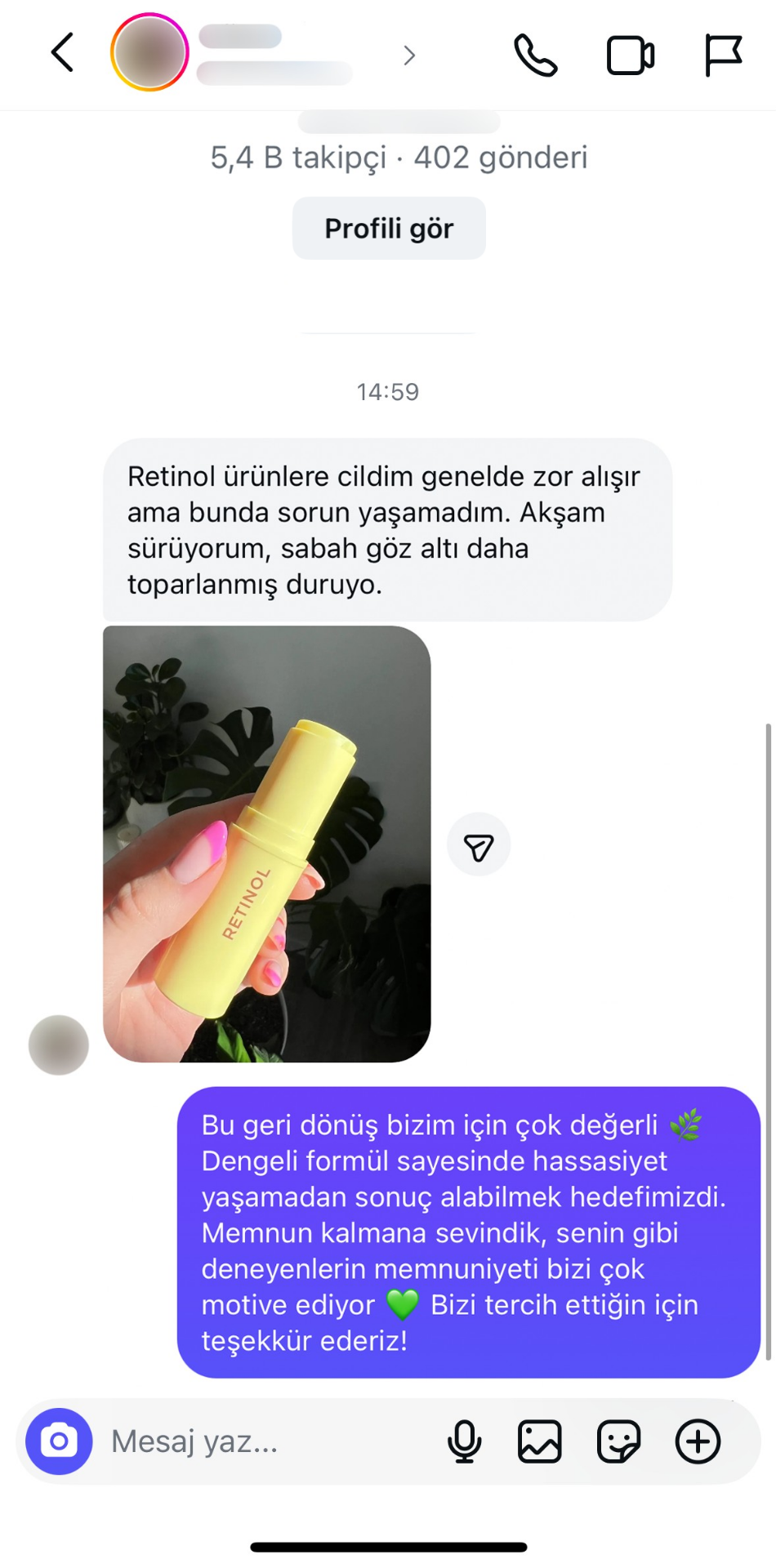Record a voice message with the microphone

(464, 1441)
